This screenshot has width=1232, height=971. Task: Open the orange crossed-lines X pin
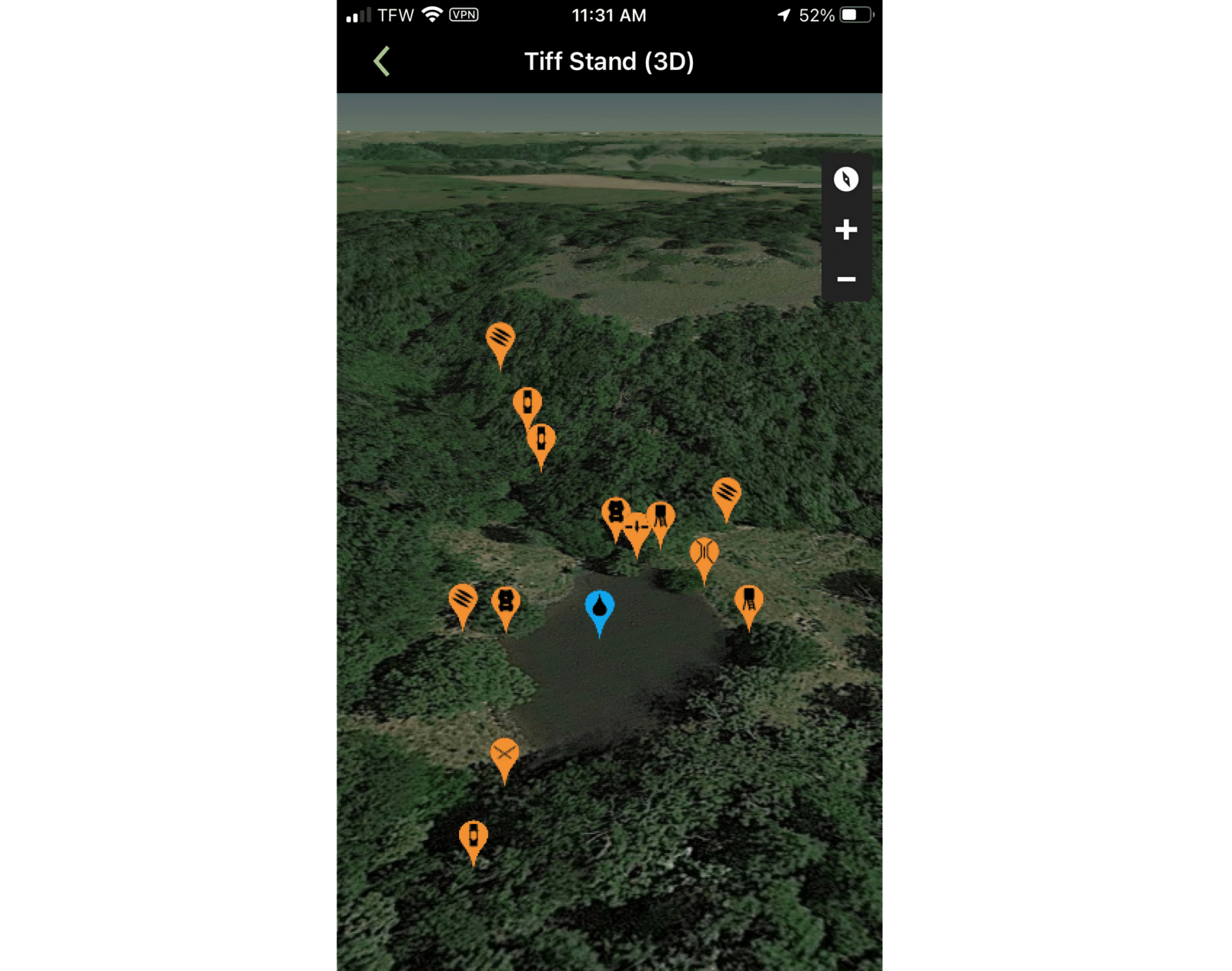tap(504, 754)
